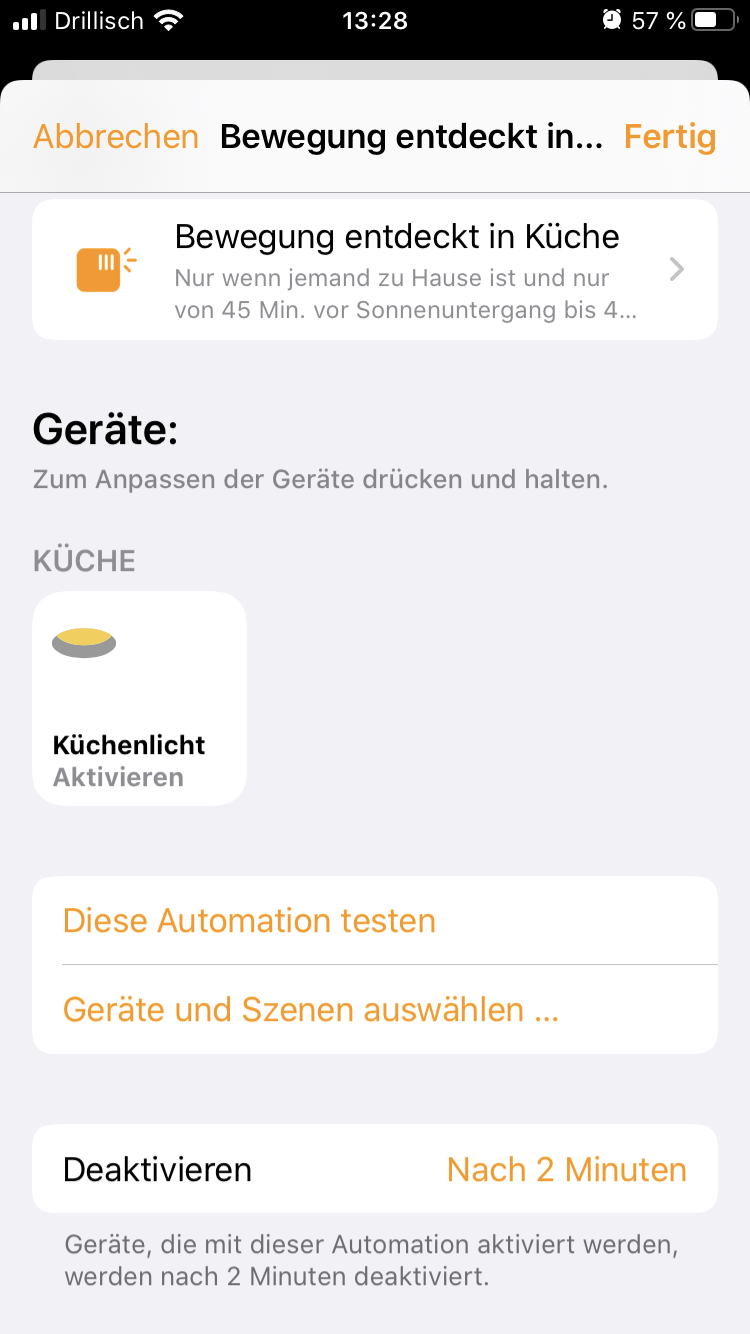Tap Abbrechen to cancel editing

point(116,137)
